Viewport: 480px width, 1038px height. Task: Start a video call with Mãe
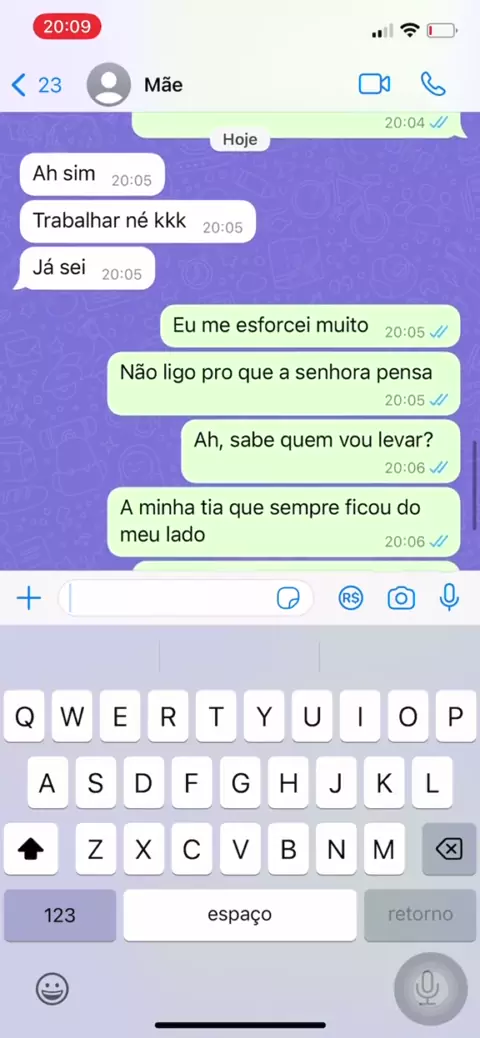pyautogui.click(x=374, y=84)
